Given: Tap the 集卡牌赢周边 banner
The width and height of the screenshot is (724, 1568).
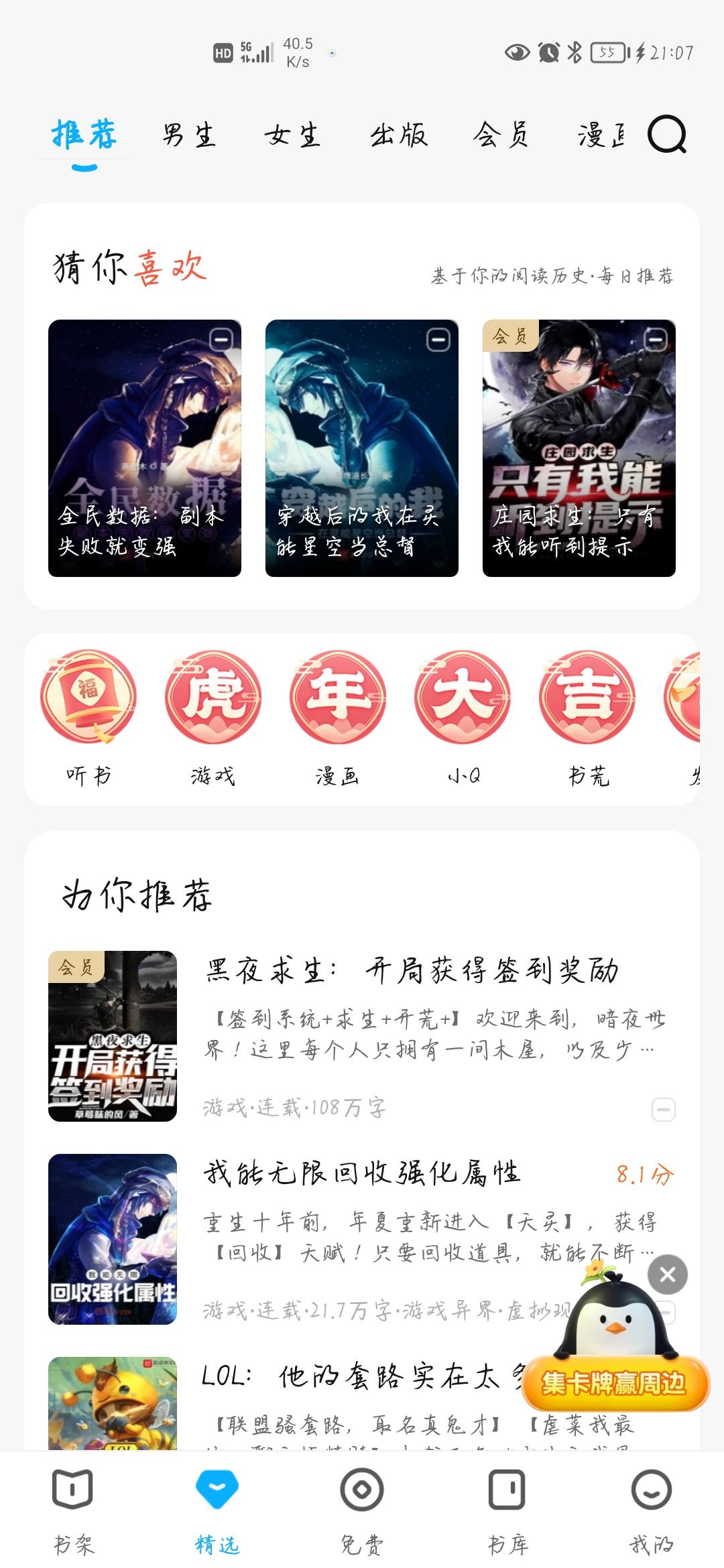Looking at the screenshot, I should [x=613, y=1383].
